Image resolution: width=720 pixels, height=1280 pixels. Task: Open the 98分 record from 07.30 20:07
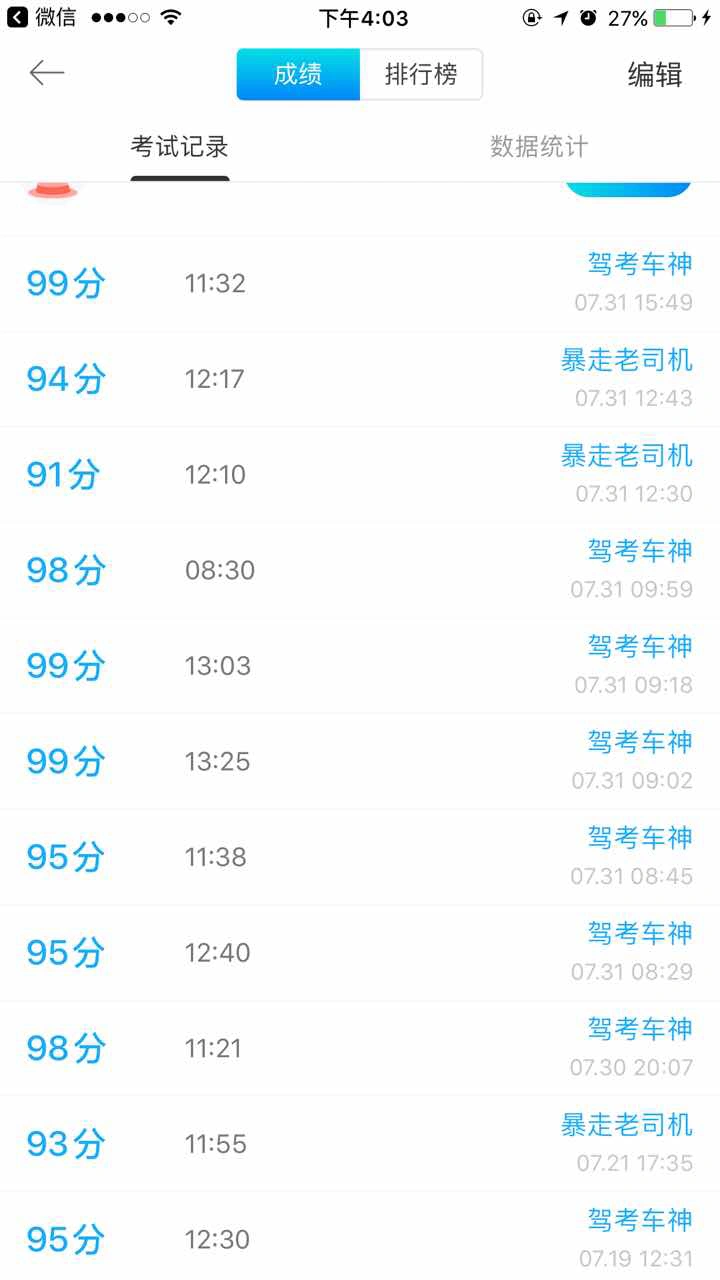[x=360, y=1049]
